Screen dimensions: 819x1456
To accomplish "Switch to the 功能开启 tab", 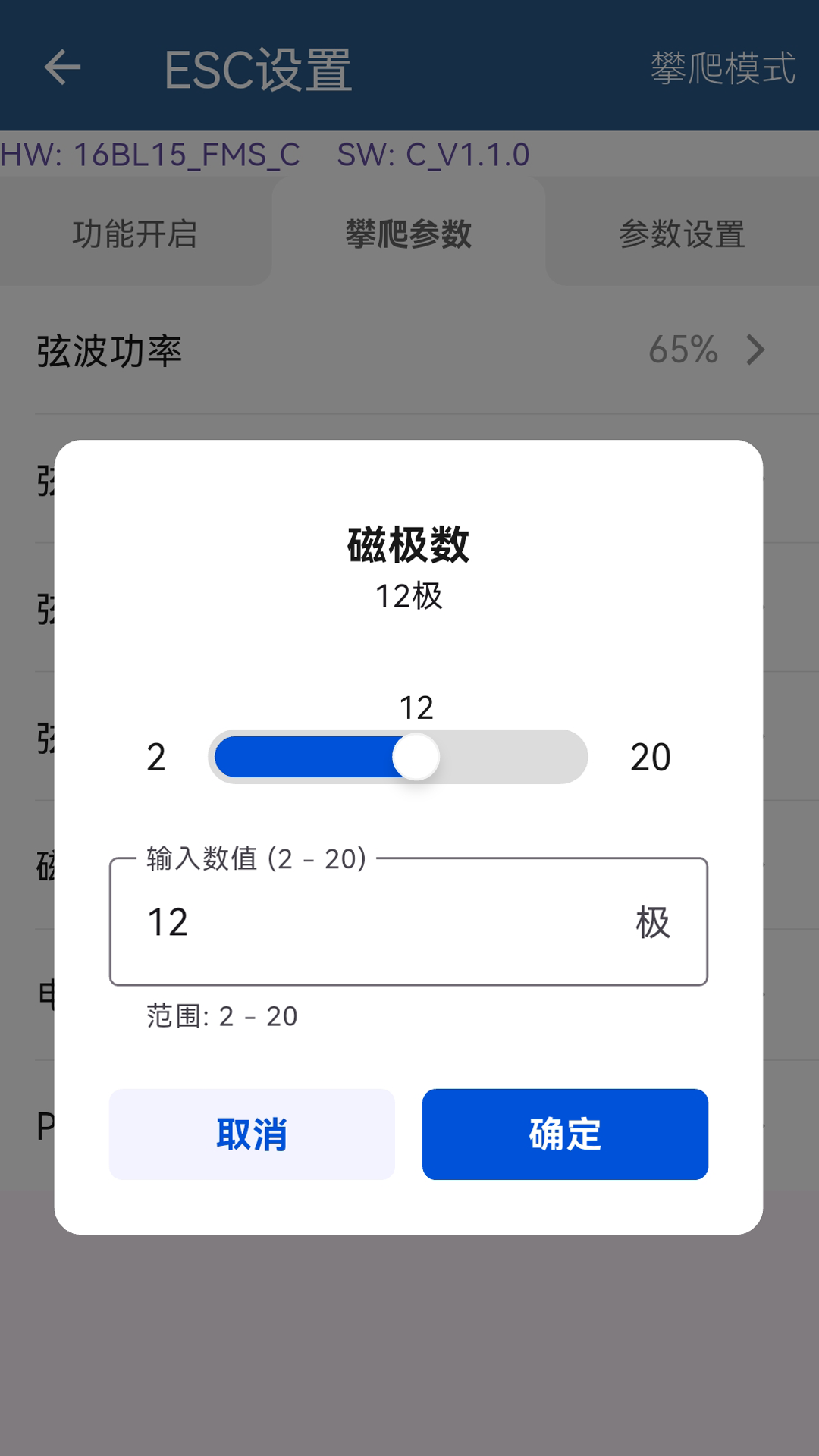I will pyautogui.click(x=135, y=235).
